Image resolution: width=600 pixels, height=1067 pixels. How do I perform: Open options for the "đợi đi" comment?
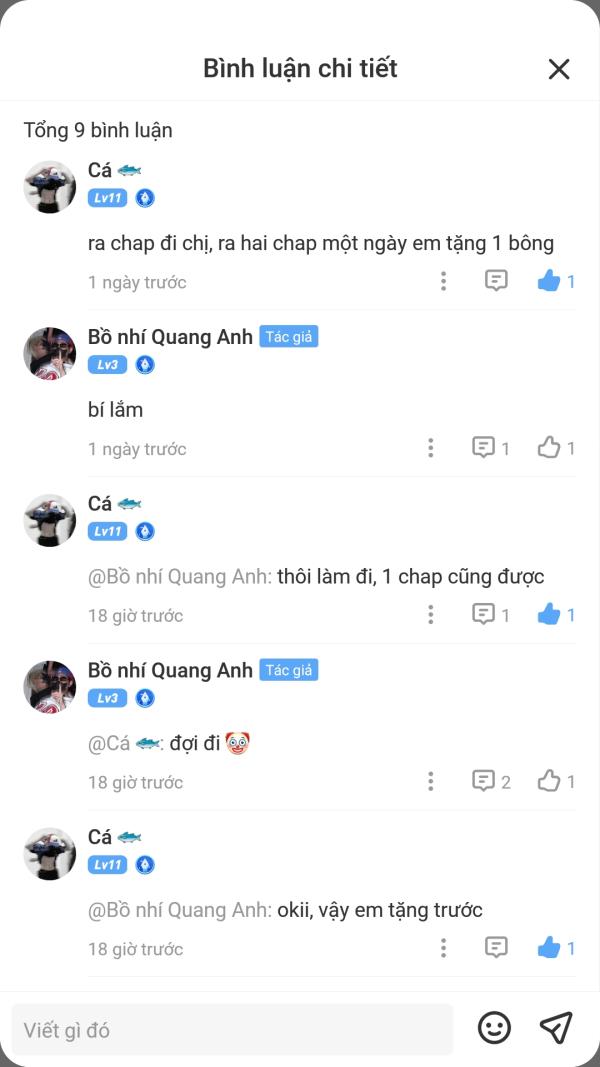[431, 781]
